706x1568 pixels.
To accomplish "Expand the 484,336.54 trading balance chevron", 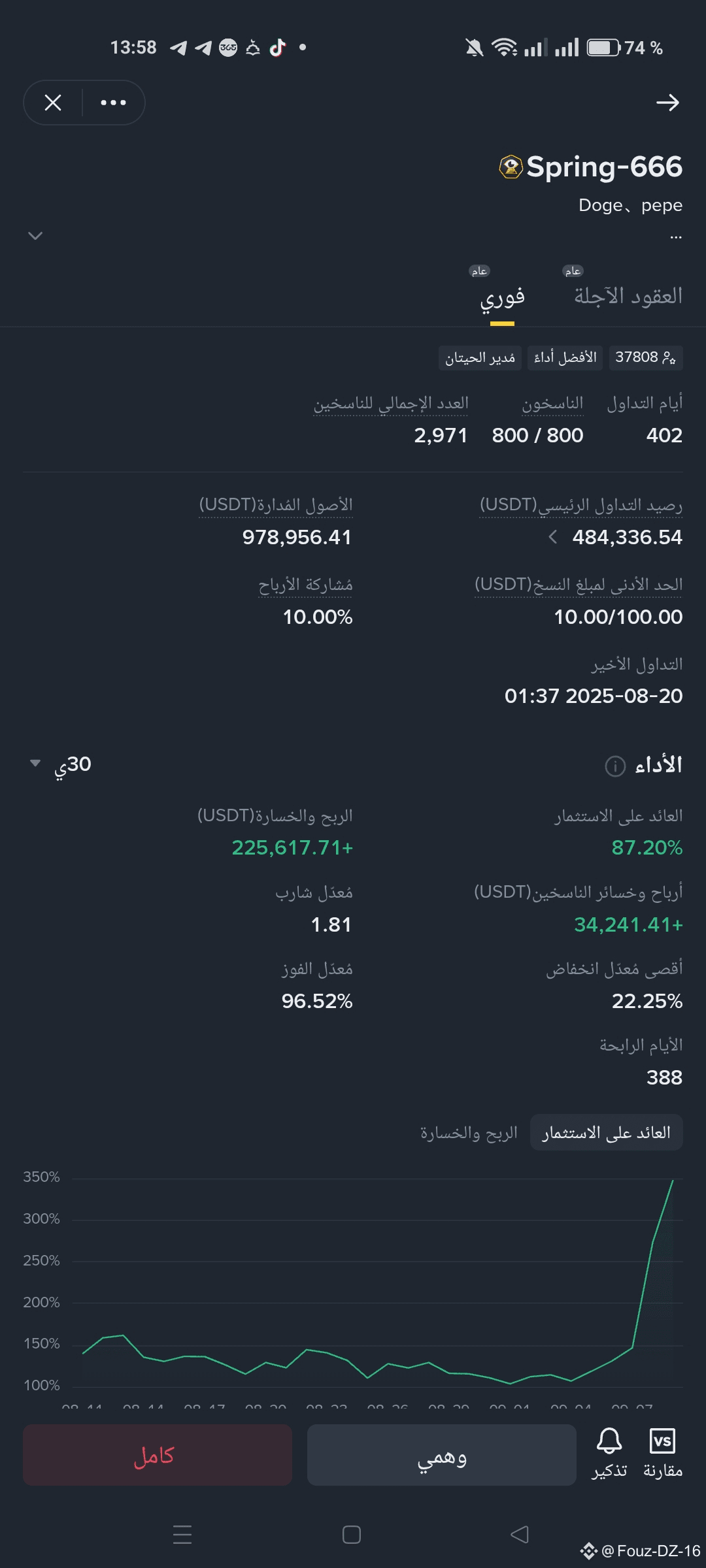I will pyautogui.click(x=553, y=537).
